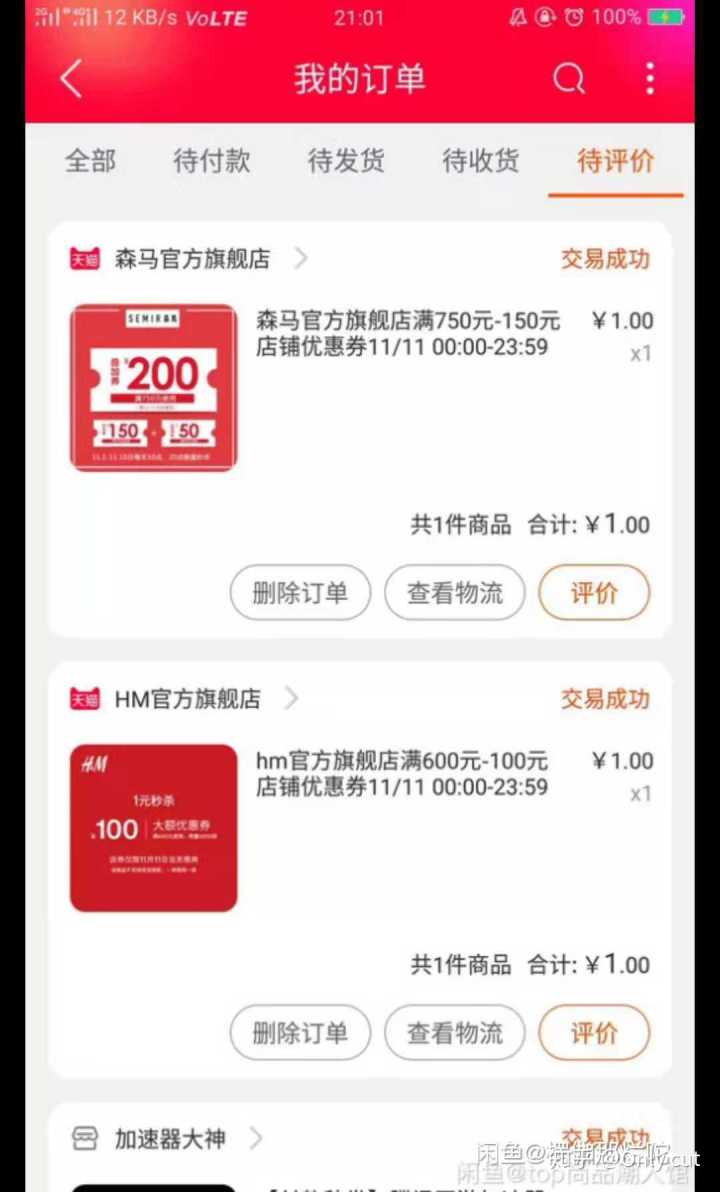View logistics for the HM order
The width and height of the screenshot is (720, 1192).
[x=454, y=1033]
